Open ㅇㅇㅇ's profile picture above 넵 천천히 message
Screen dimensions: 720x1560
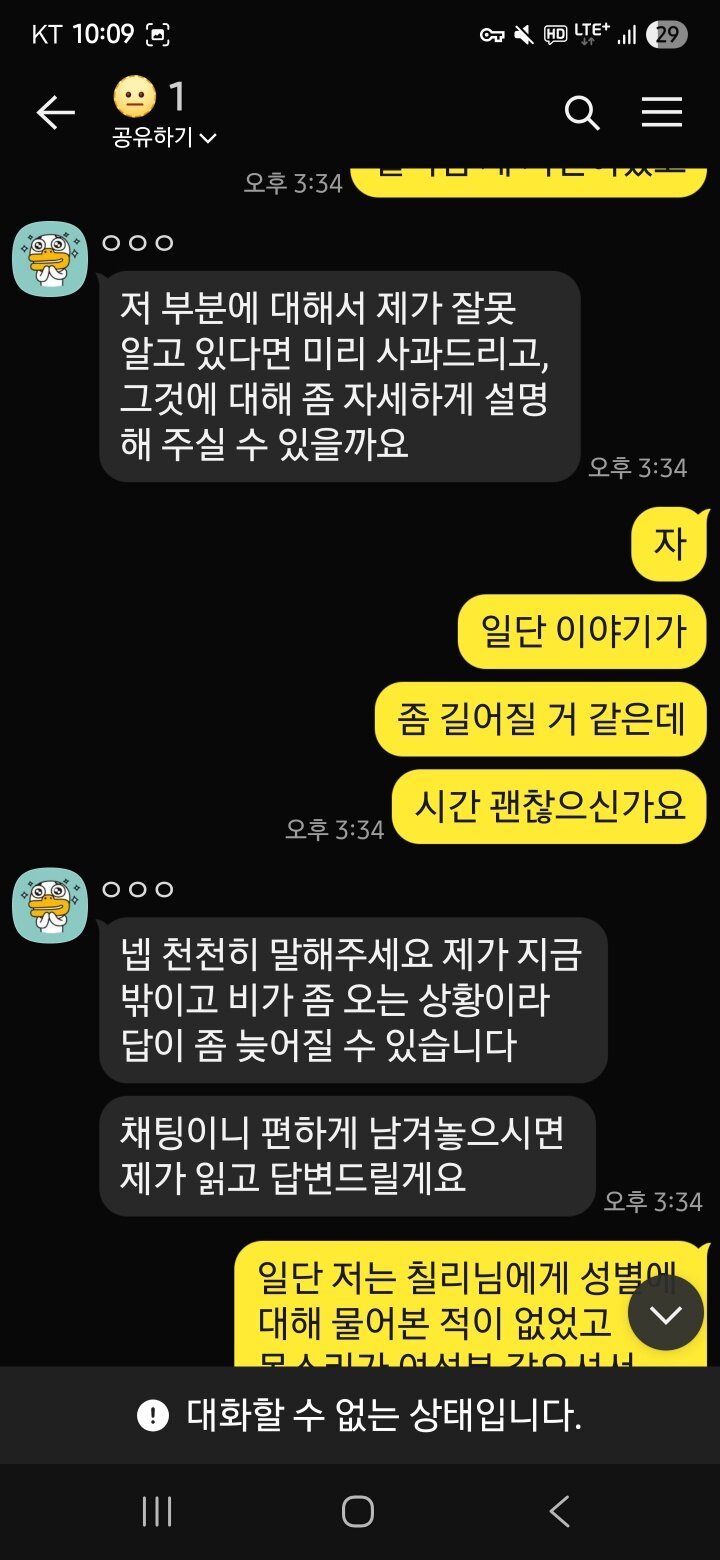(x=50, y=905)
